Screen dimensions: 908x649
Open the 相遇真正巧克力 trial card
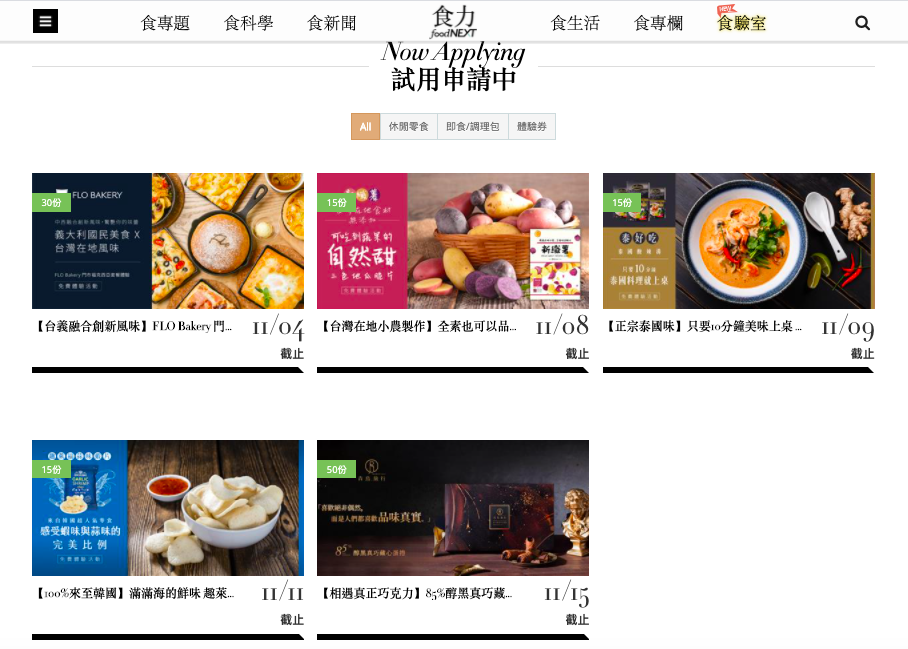pyautogui.click(x=452, y=508)
